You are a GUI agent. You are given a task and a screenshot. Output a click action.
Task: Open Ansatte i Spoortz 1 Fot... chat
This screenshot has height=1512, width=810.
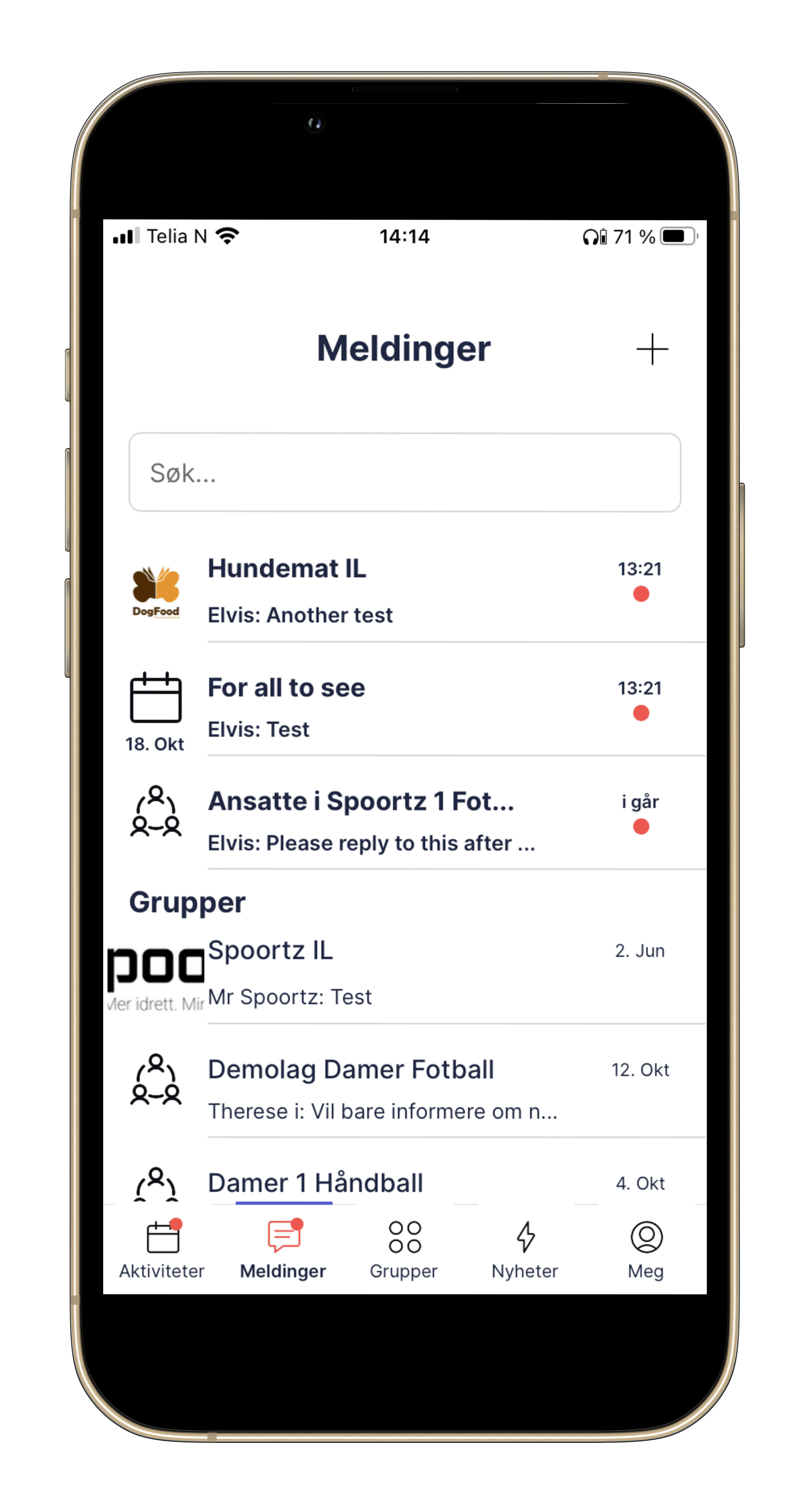pyautogui.click(x=404, y=821)
